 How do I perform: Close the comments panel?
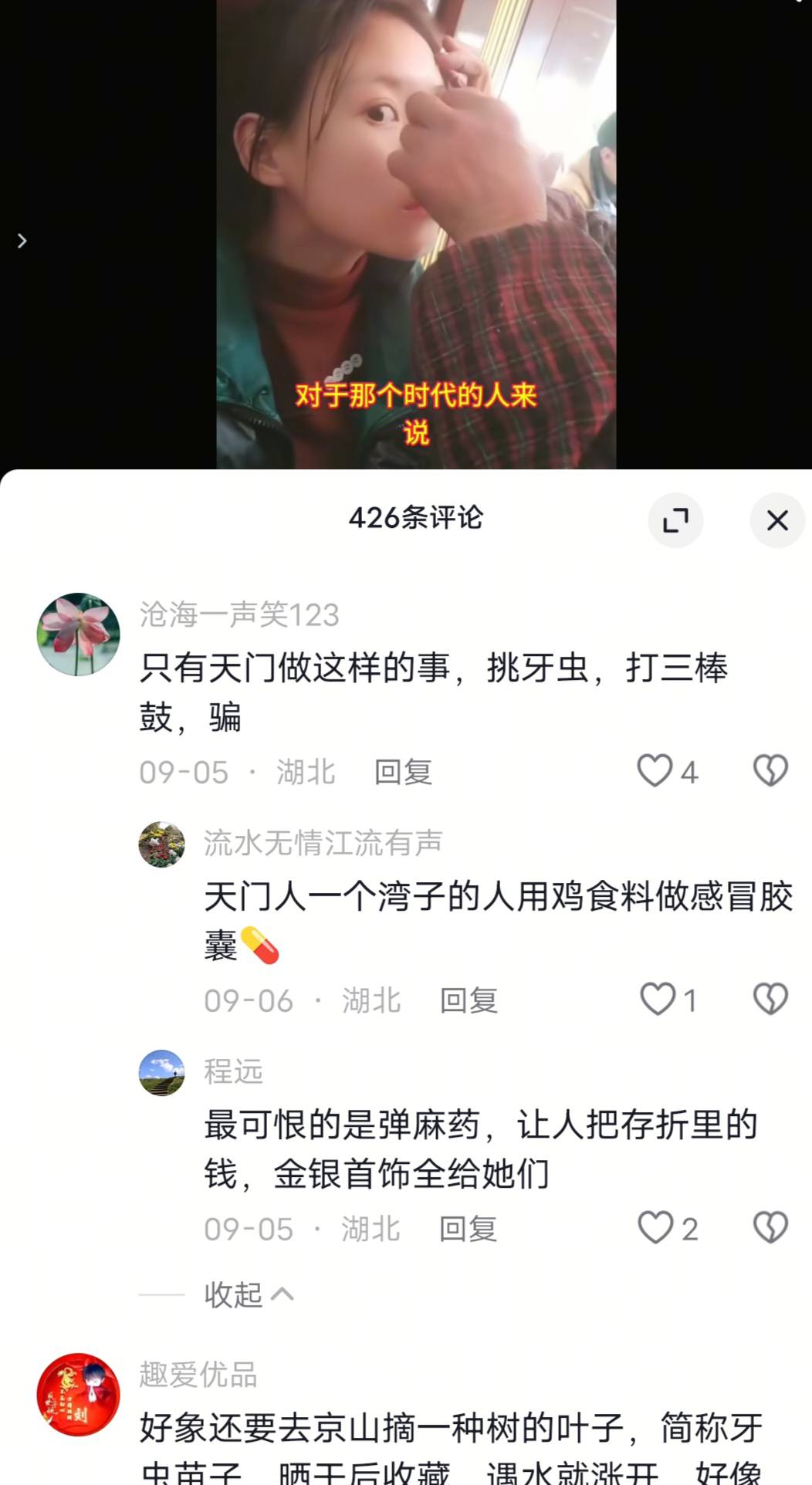(x=776, y=520)
